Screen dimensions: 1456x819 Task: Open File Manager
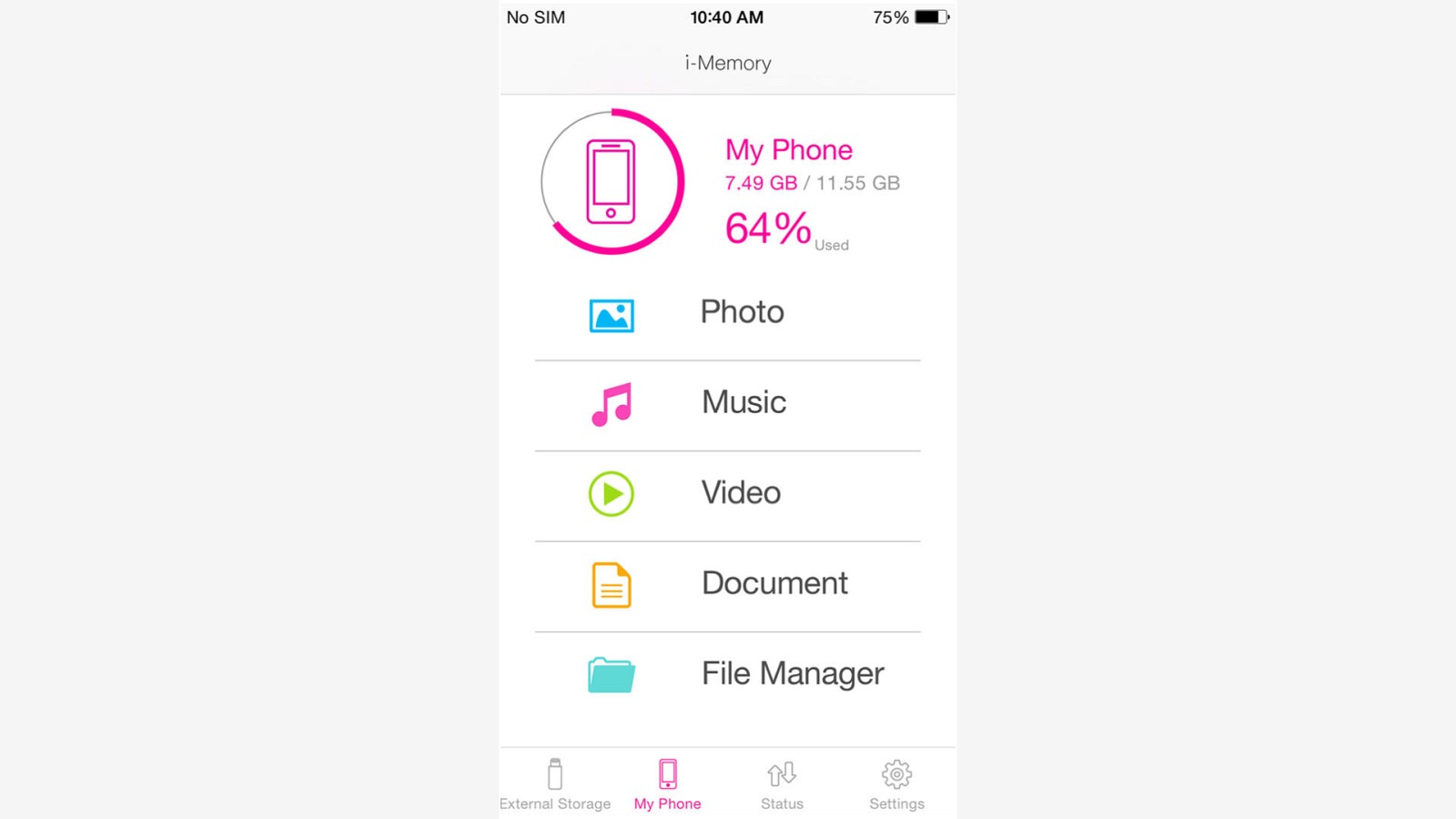[728, 674]
